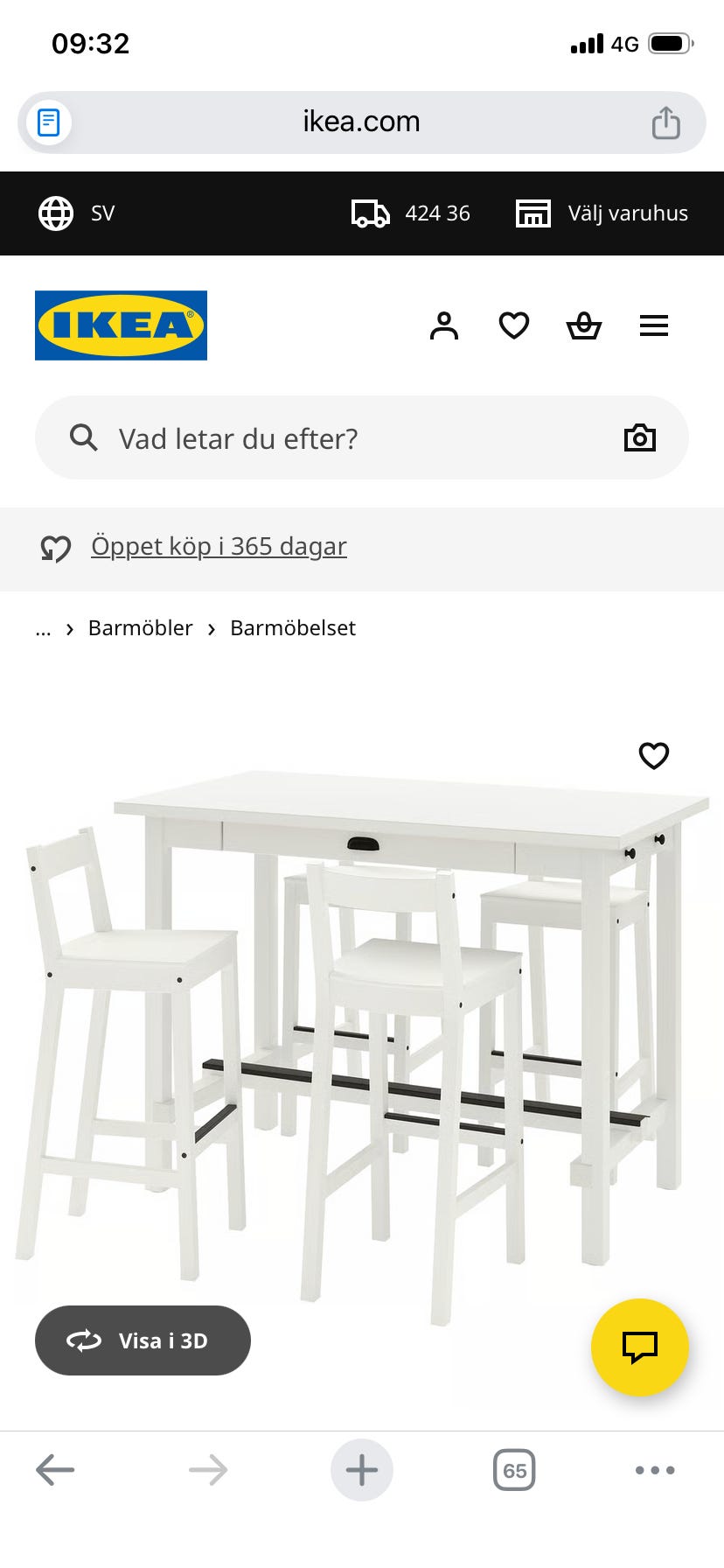Select the Barmöbelset breadcrumb item
The width and height of the screenshot is (724, 1568).
[292, 628]
